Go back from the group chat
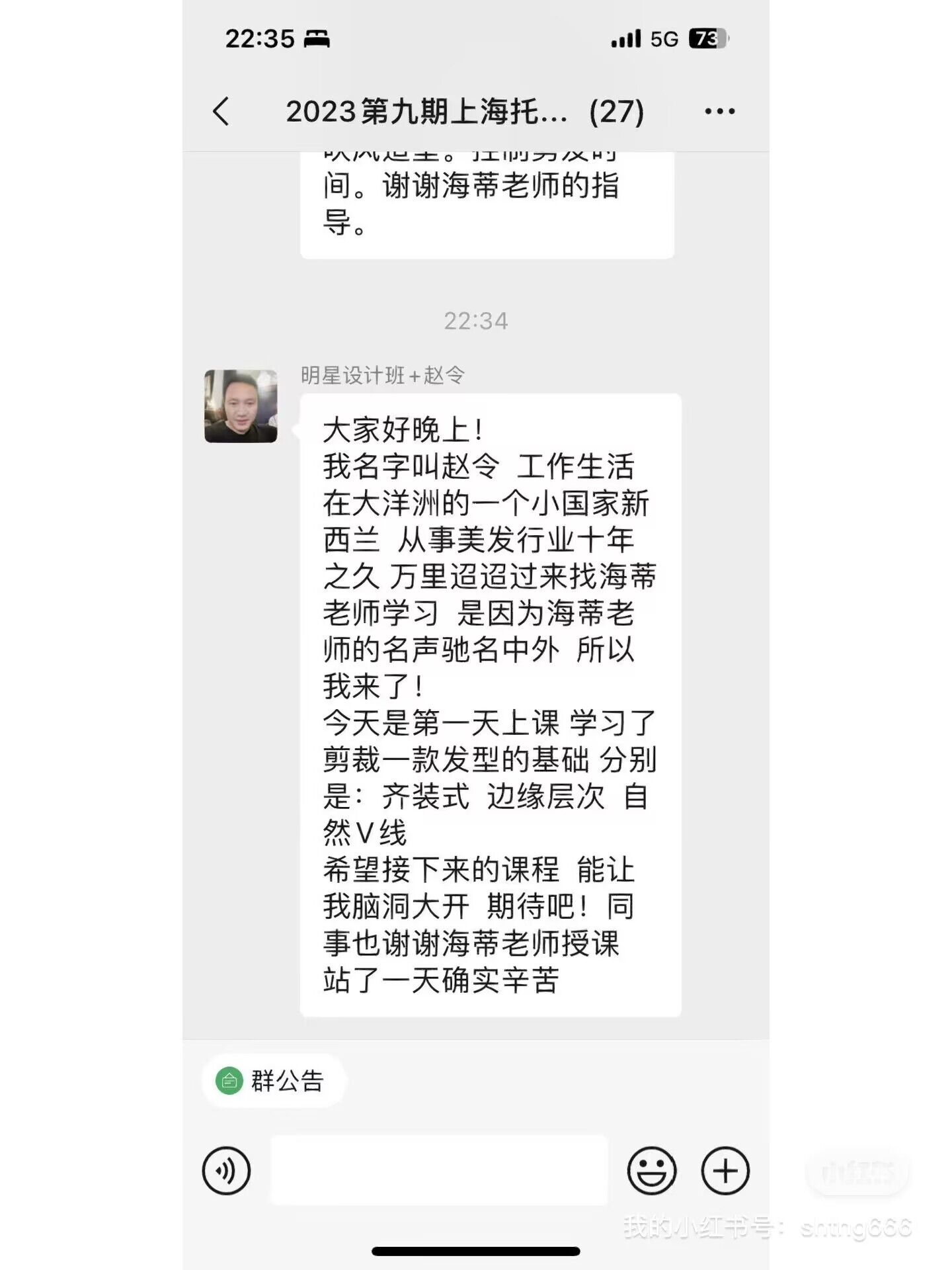The width and height of the screenshot is (952, 1270). pos(221,111)
